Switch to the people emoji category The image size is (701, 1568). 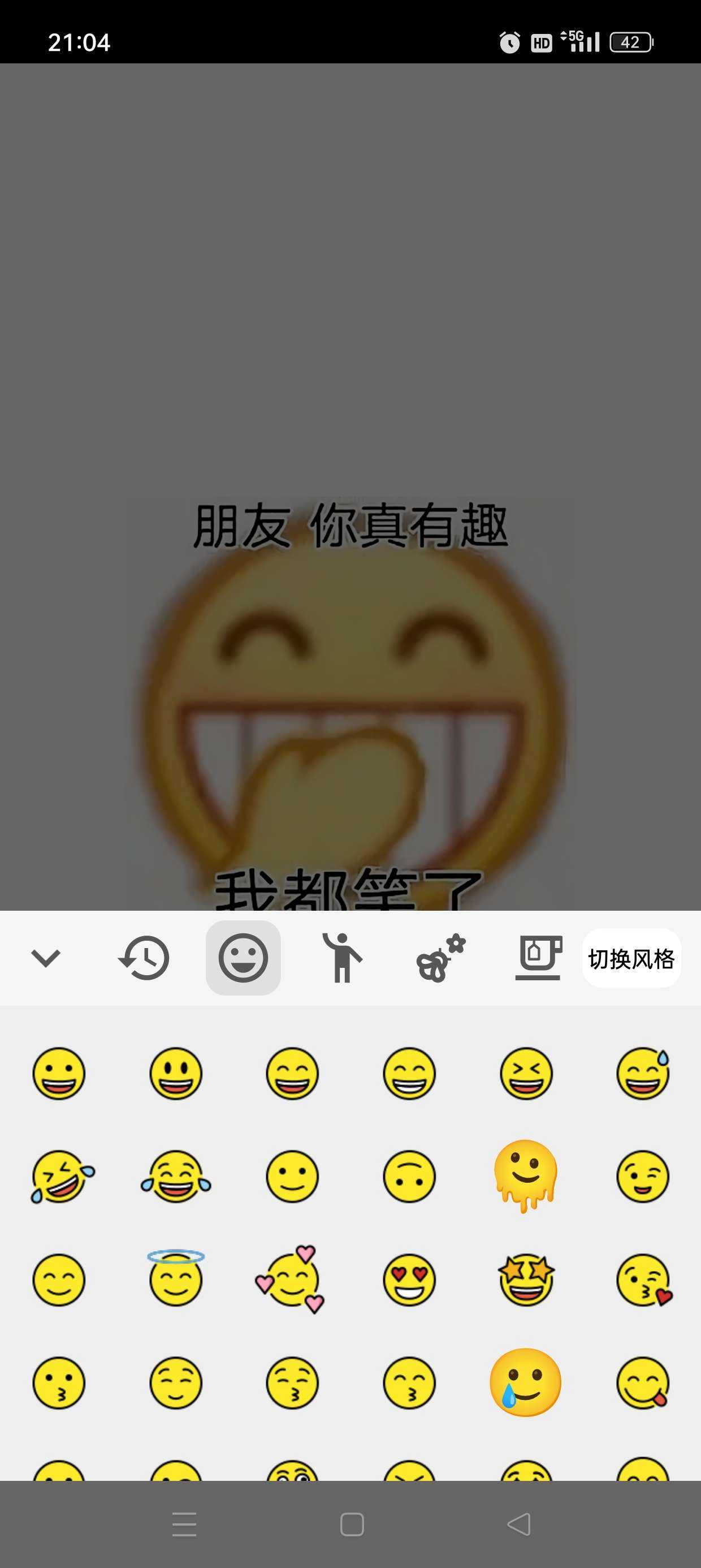(342, 958)
